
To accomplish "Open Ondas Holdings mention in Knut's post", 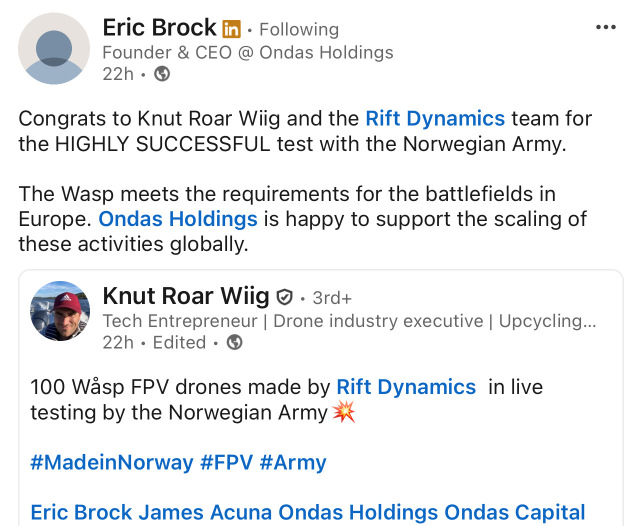I will 358,512.
